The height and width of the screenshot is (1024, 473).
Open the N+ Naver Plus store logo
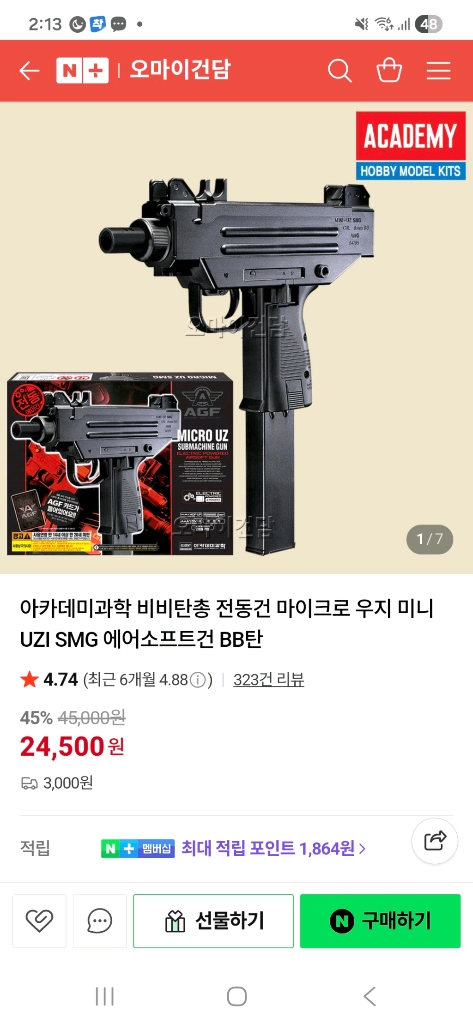pos(82,71)
